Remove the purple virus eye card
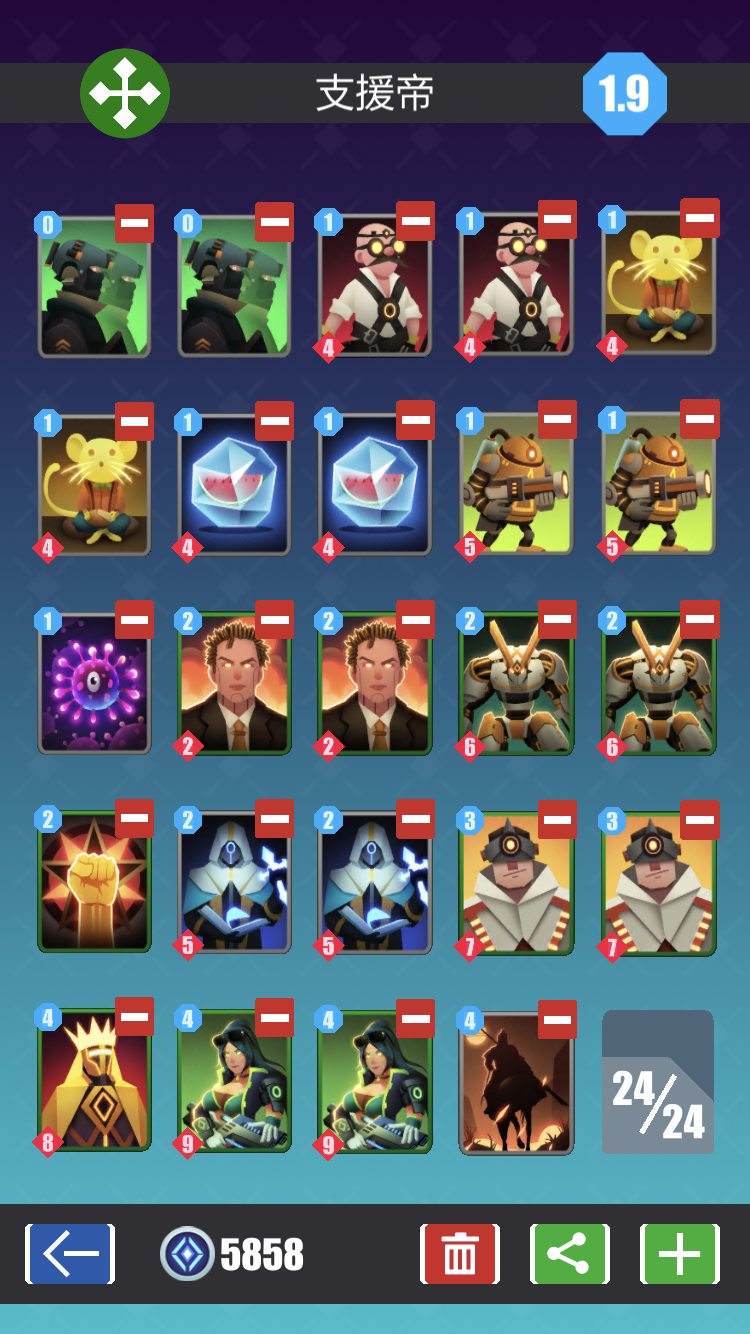This screenshot has height=1334, width=750. coord(134,620)
